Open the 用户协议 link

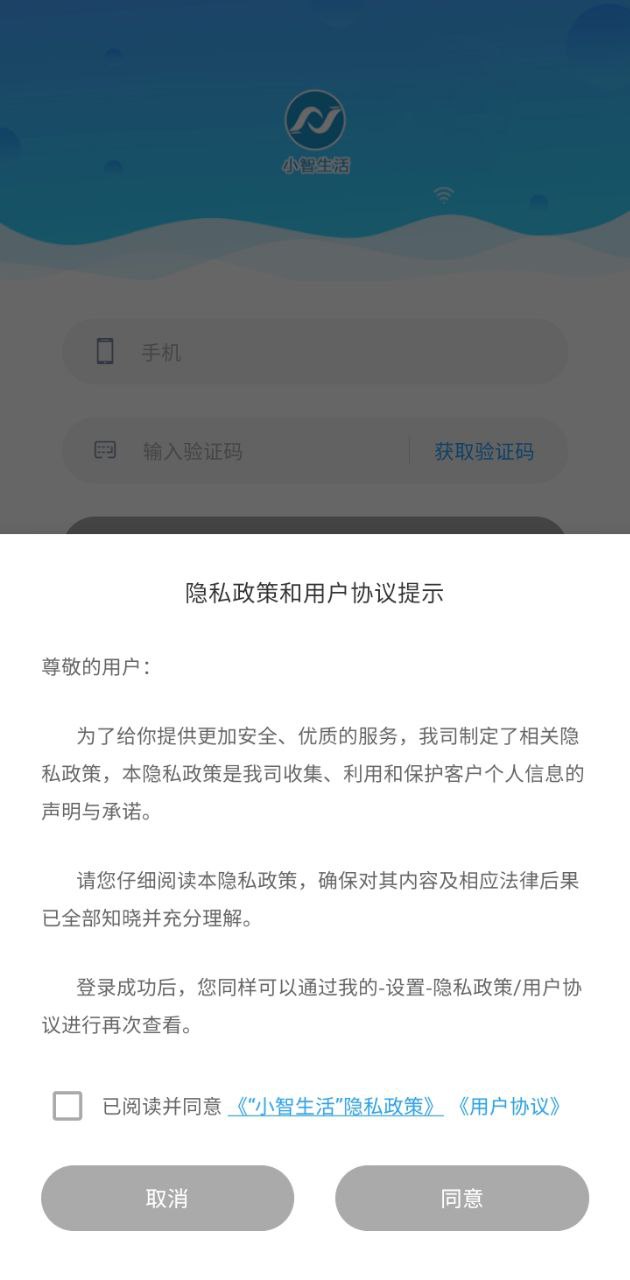pos(507,1107)
